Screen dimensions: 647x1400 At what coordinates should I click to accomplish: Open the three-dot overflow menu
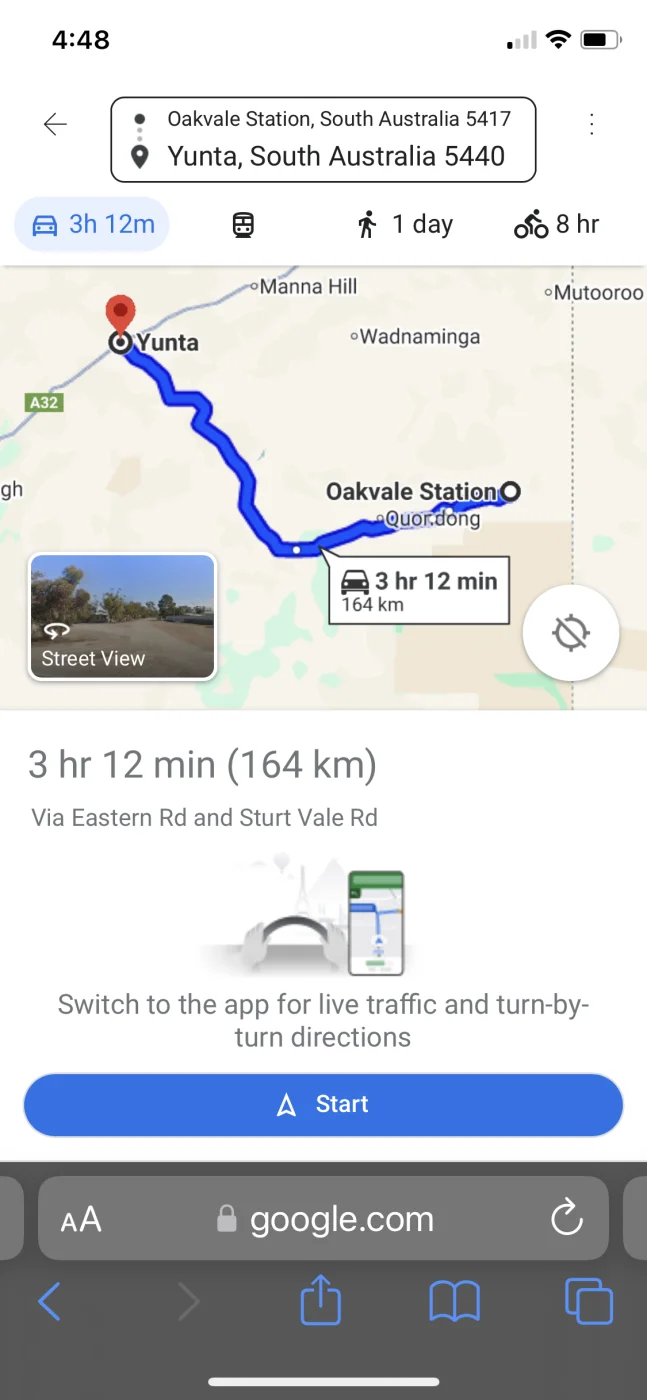click(591, 124)
